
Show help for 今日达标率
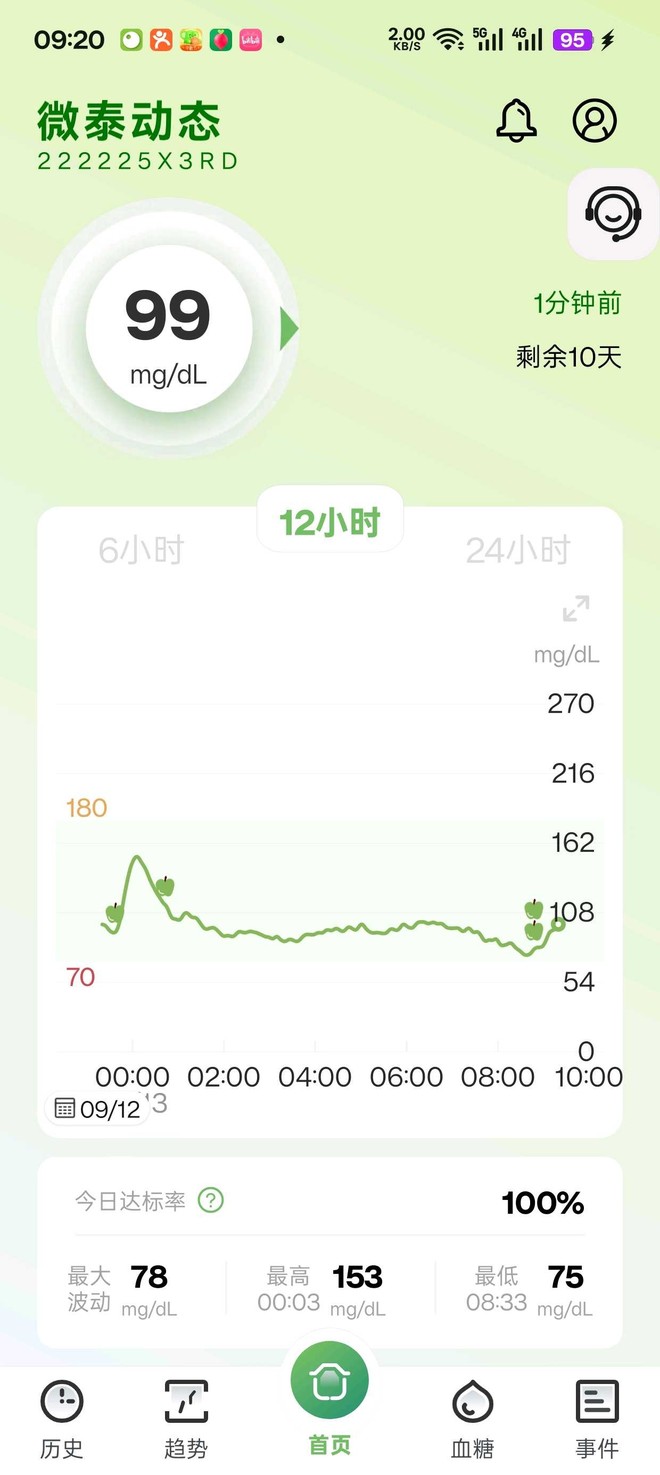pos(210,1200)
